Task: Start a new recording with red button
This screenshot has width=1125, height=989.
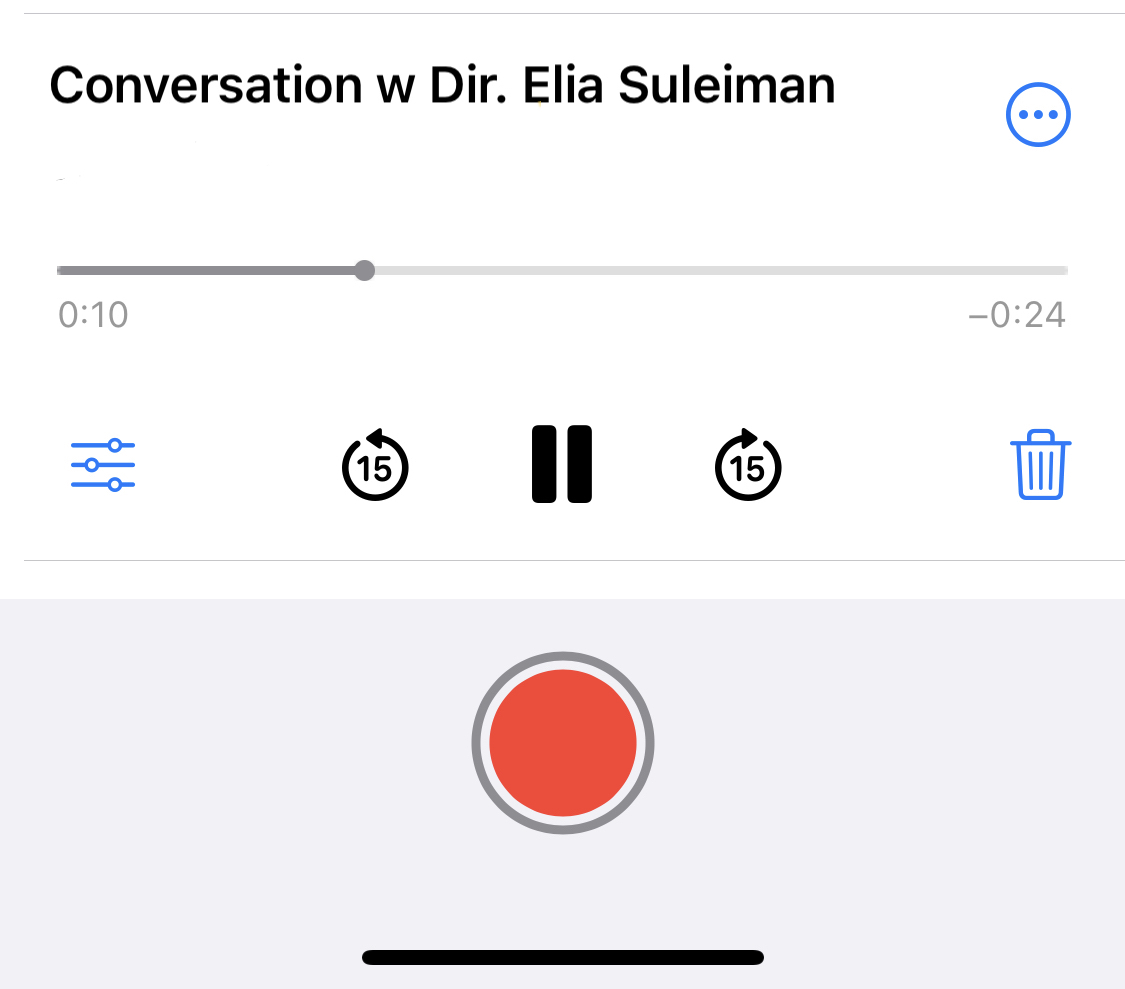Action: pyautogui.click(x=563, y=743)
